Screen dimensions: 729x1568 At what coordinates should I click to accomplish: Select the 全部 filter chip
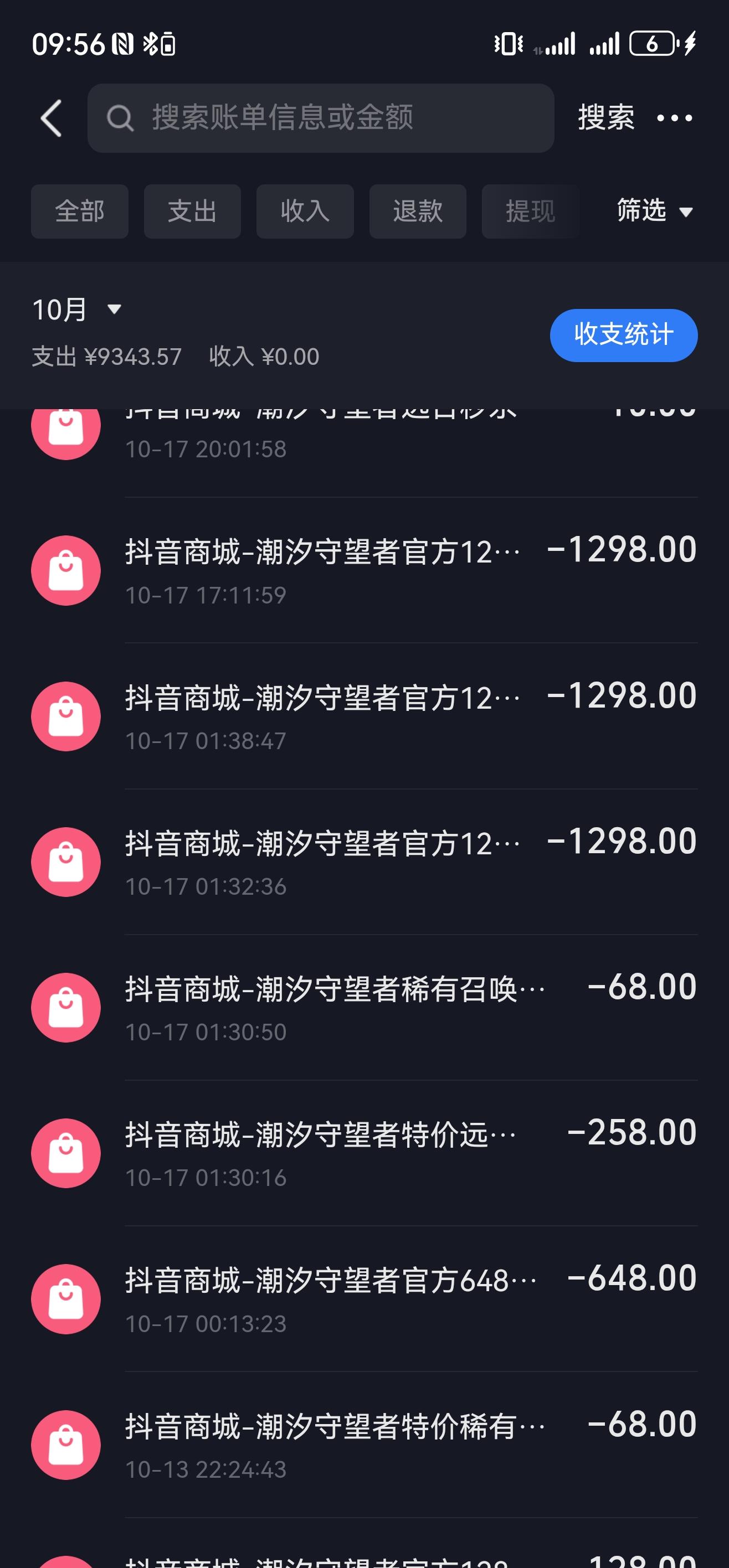tap(80, 211)
